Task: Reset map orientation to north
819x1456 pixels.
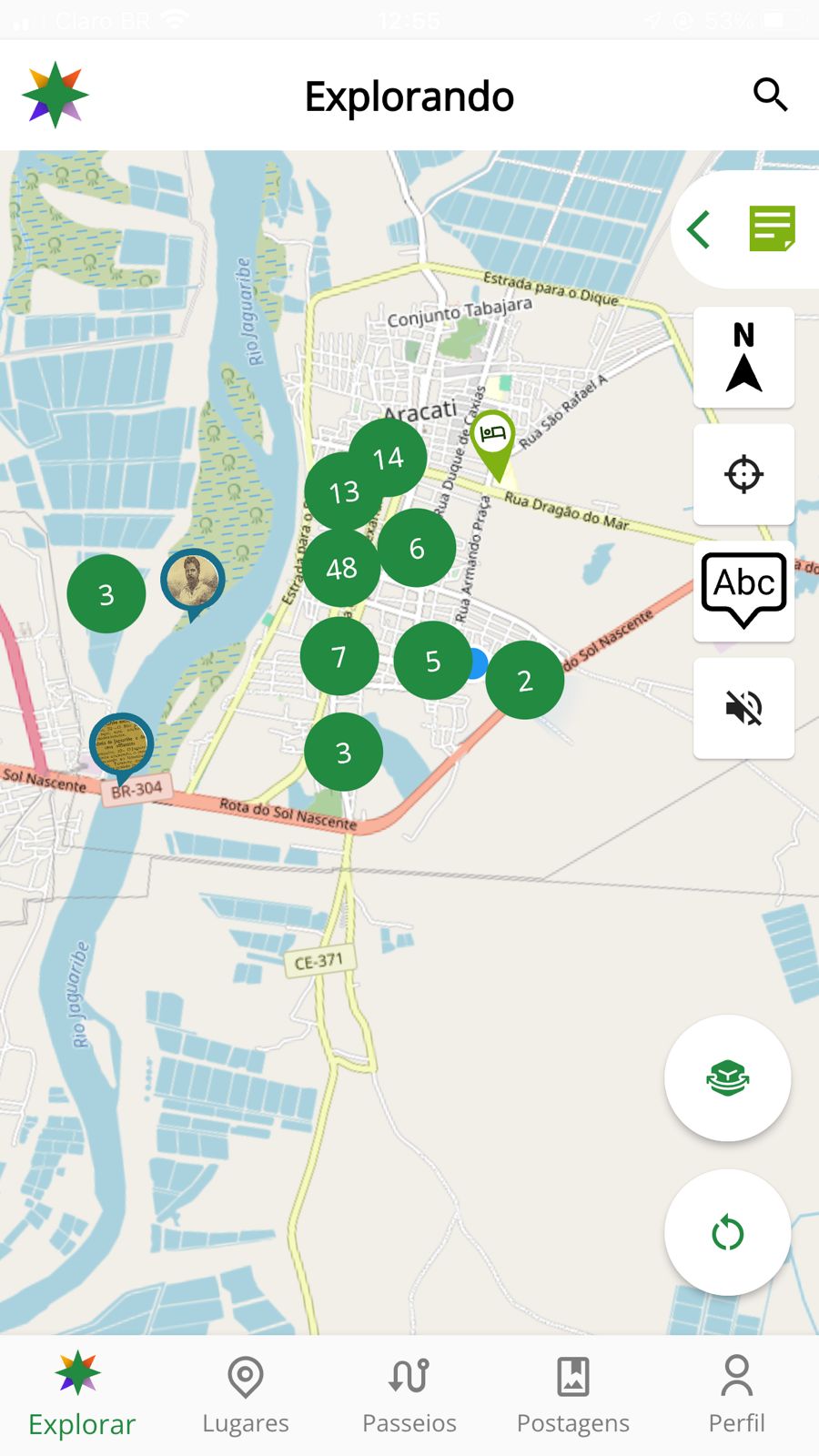Action: [743, 358]
